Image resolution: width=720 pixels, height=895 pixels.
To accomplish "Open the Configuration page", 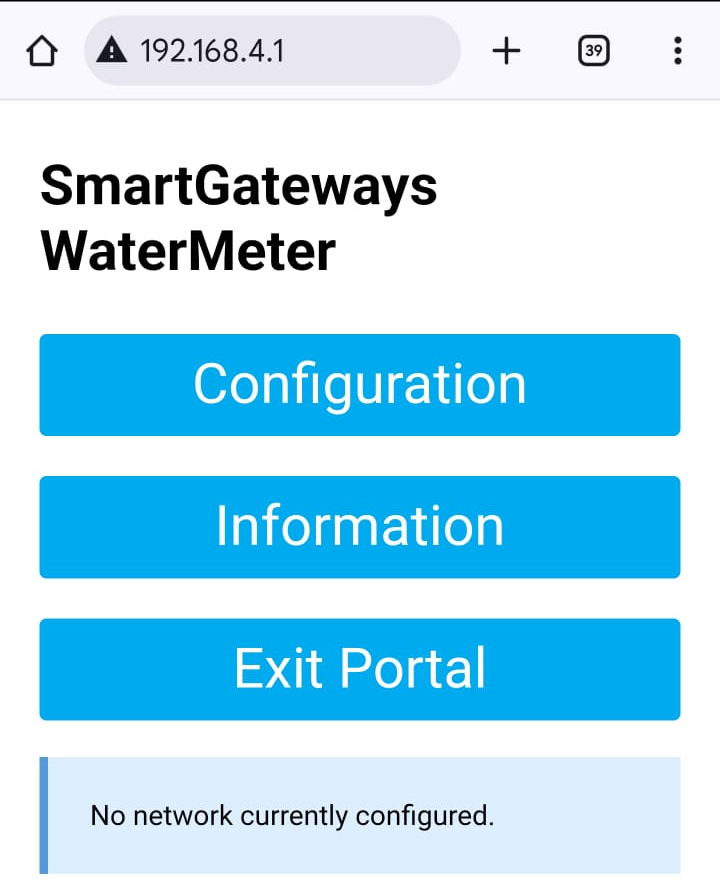I will [x=360, y=385].
